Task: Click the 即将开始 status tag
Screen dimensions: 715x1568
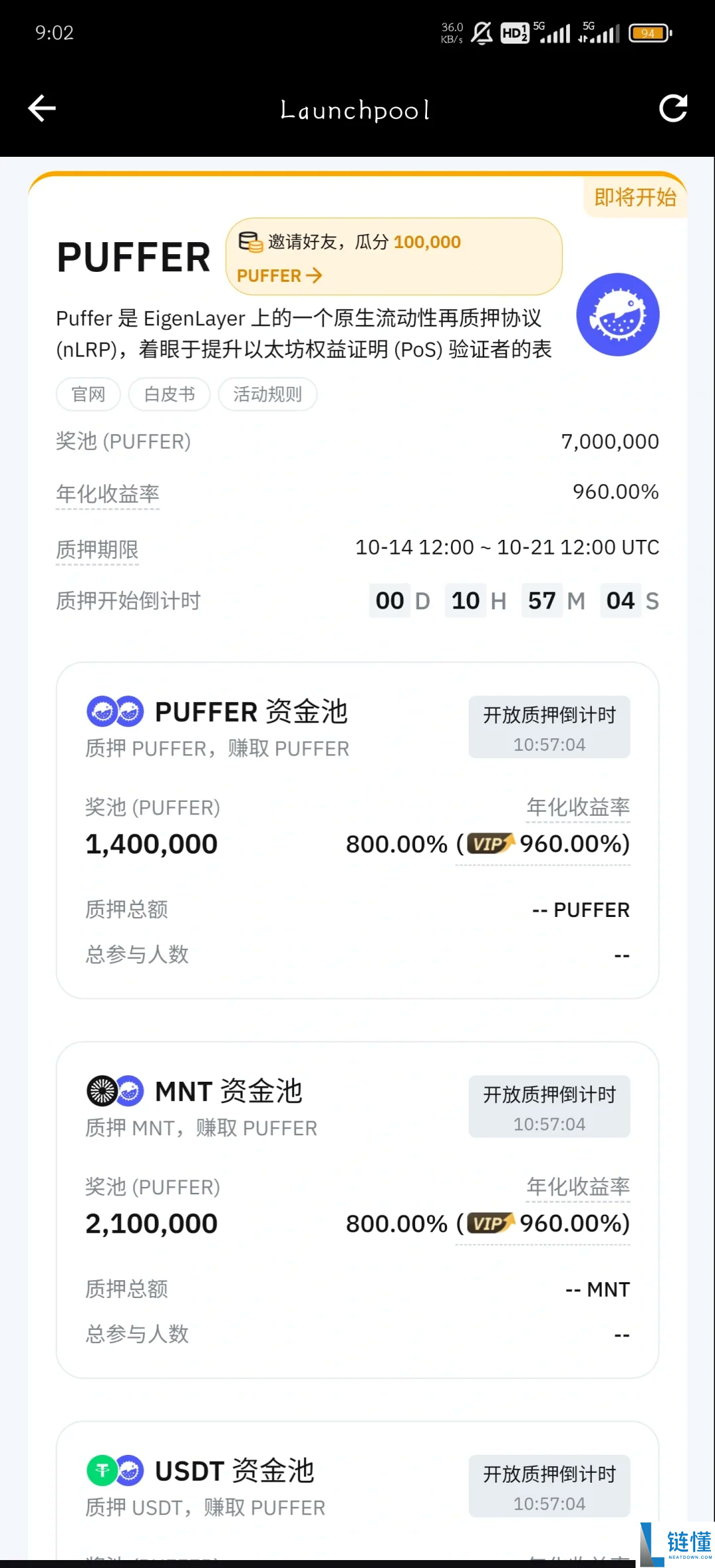Action: click(634, 197)
